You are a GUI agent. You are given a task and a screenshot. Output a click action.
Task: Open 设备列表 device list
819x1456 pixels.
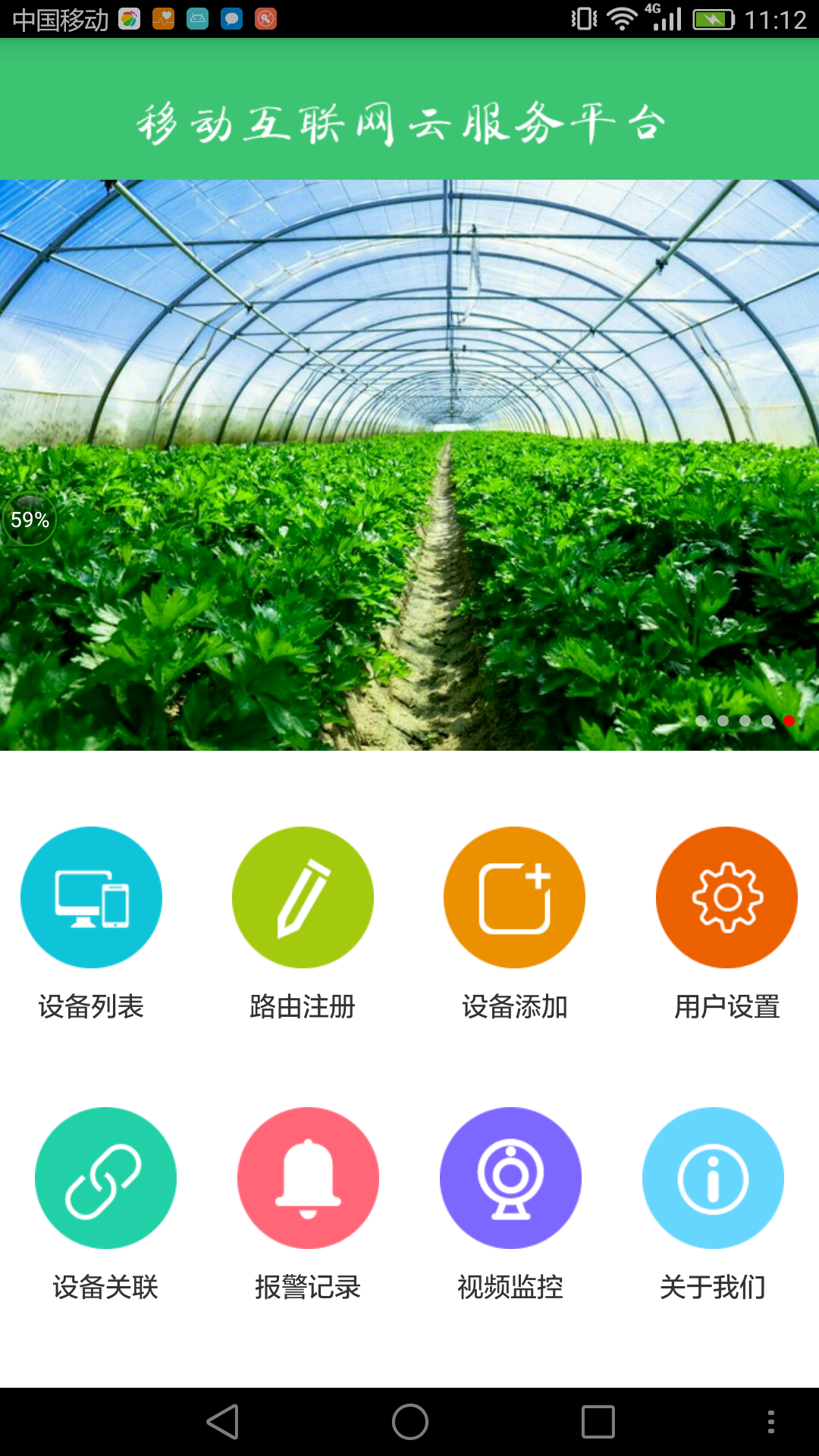(91, 898)
